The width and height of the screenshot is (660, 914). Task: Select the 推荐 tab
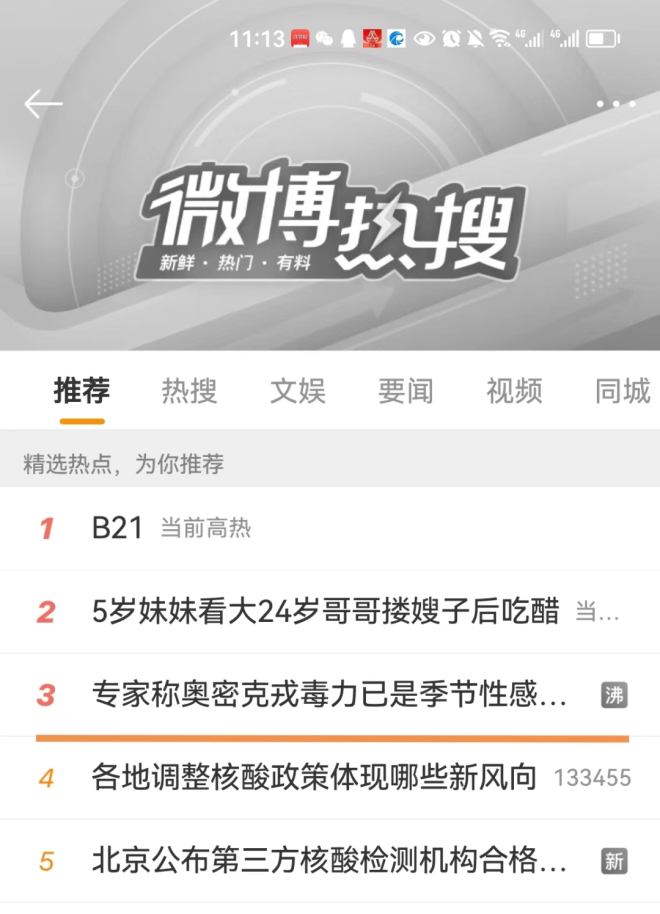pos(82,391)
